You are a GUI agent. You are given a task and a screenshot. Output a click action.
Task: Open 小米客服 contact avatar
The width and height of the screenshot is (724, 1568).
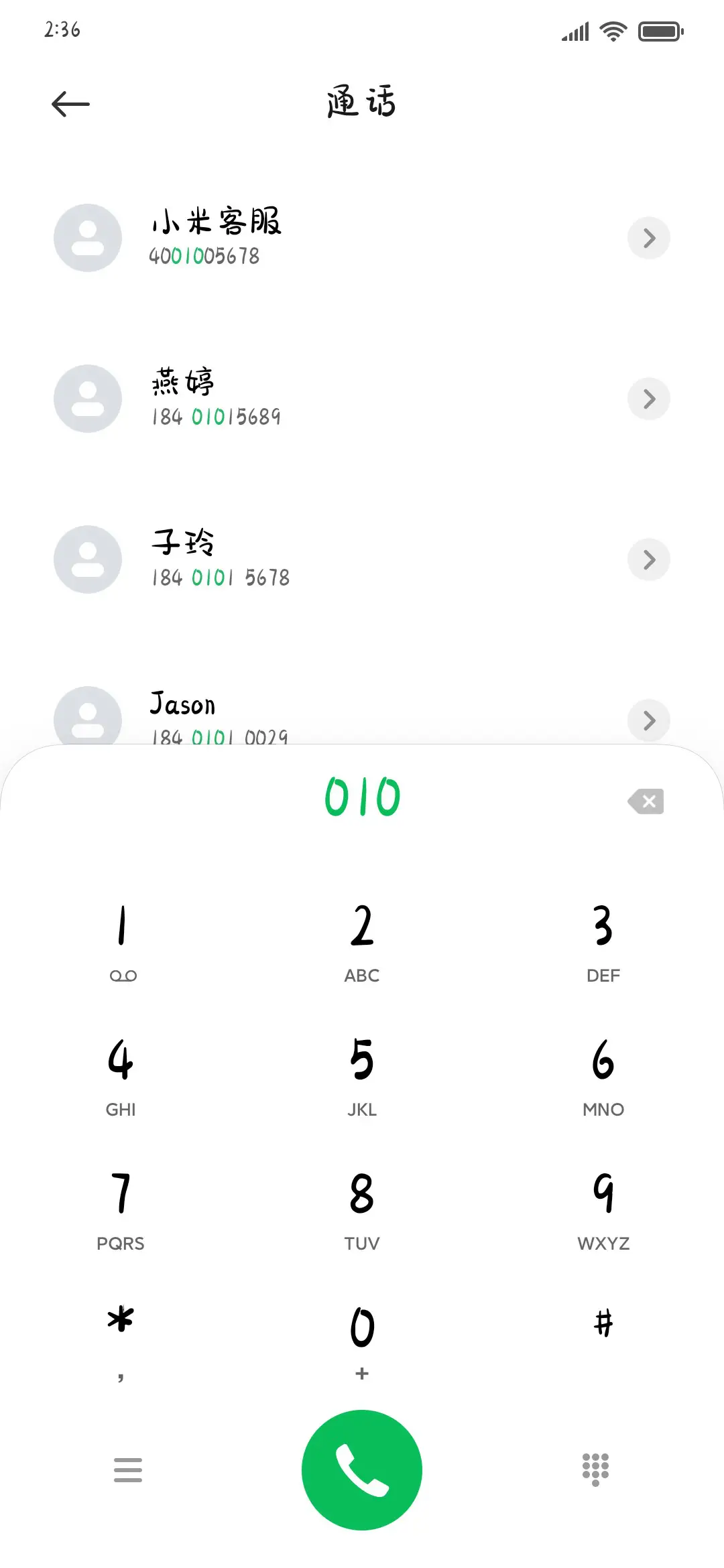click(87, 238)
